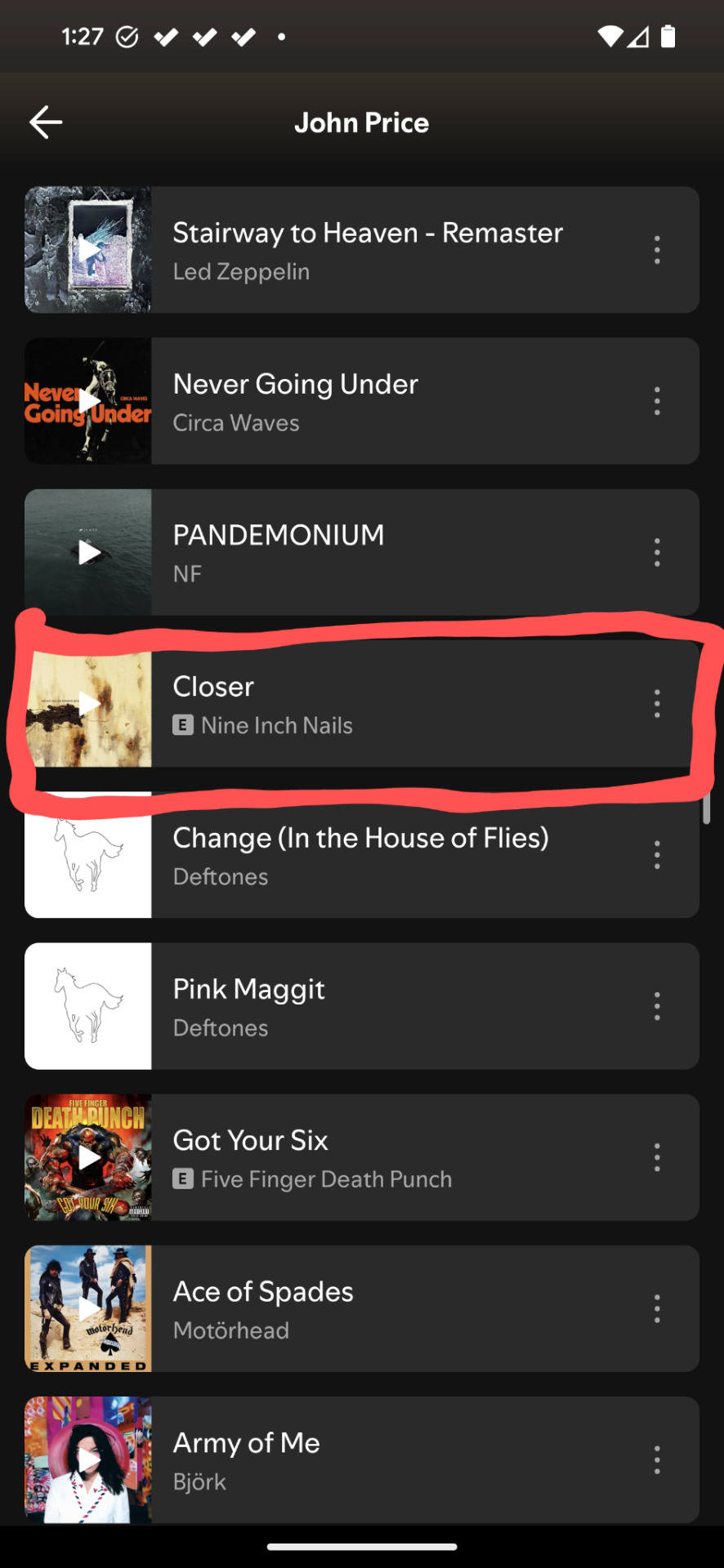
Task: Go back from John Price playlist
Action: point(46,122)
